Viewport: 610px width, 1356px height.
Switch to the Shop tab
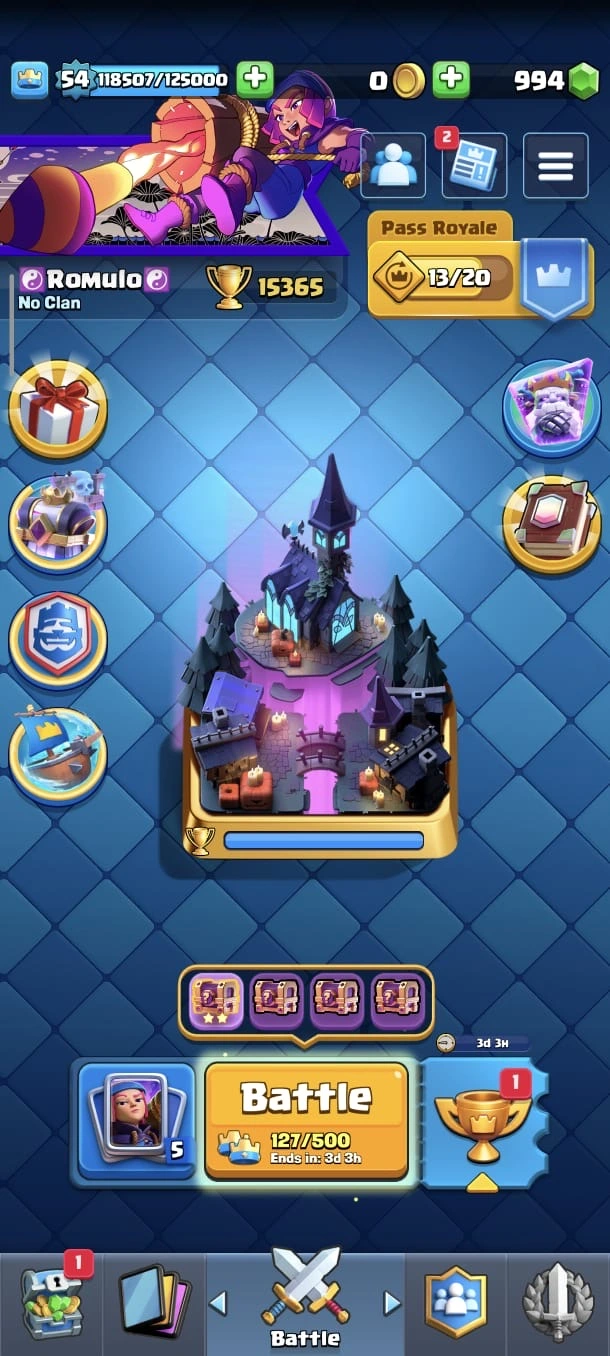(x=54, y=1300)
